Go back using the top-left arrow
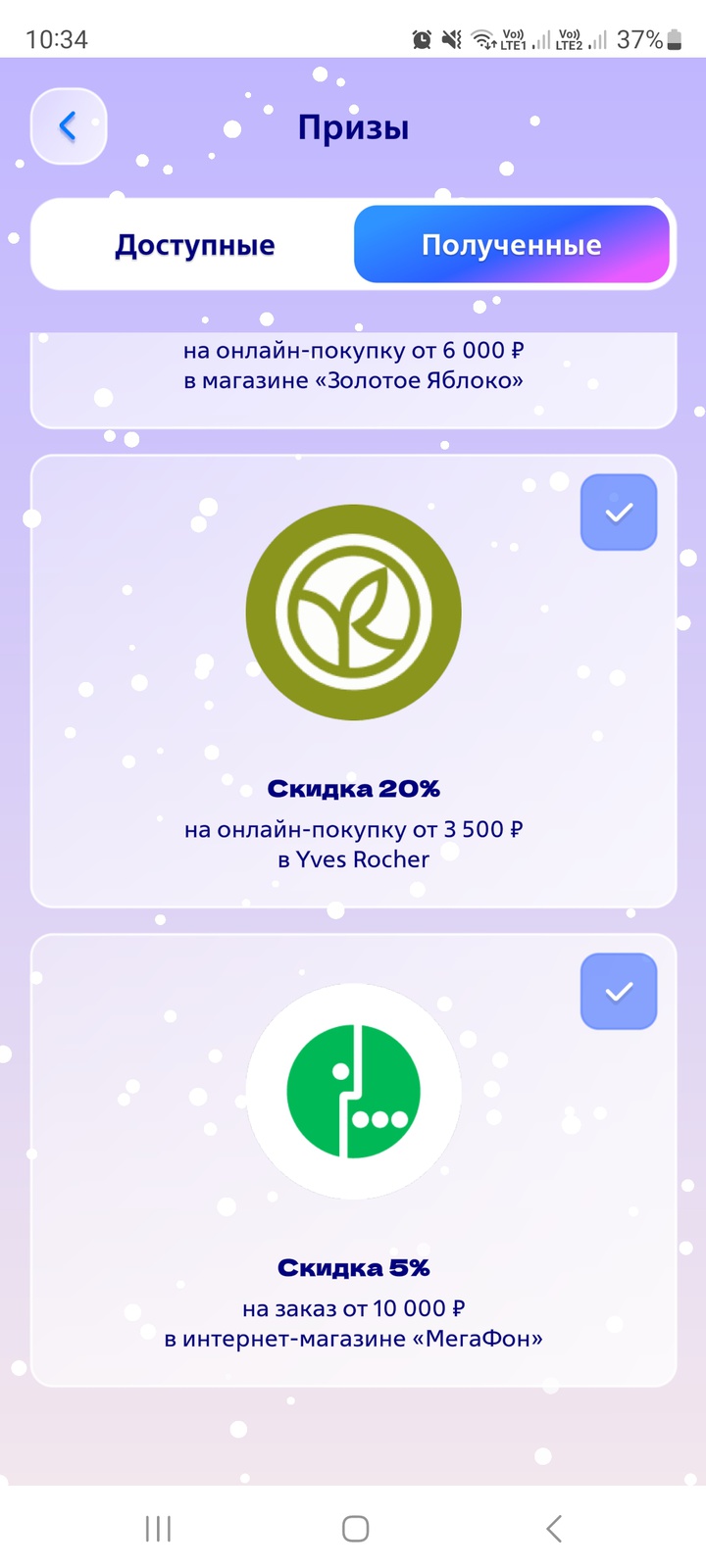This screenshot has width=706, height=1568. click(x=68, y=126)
